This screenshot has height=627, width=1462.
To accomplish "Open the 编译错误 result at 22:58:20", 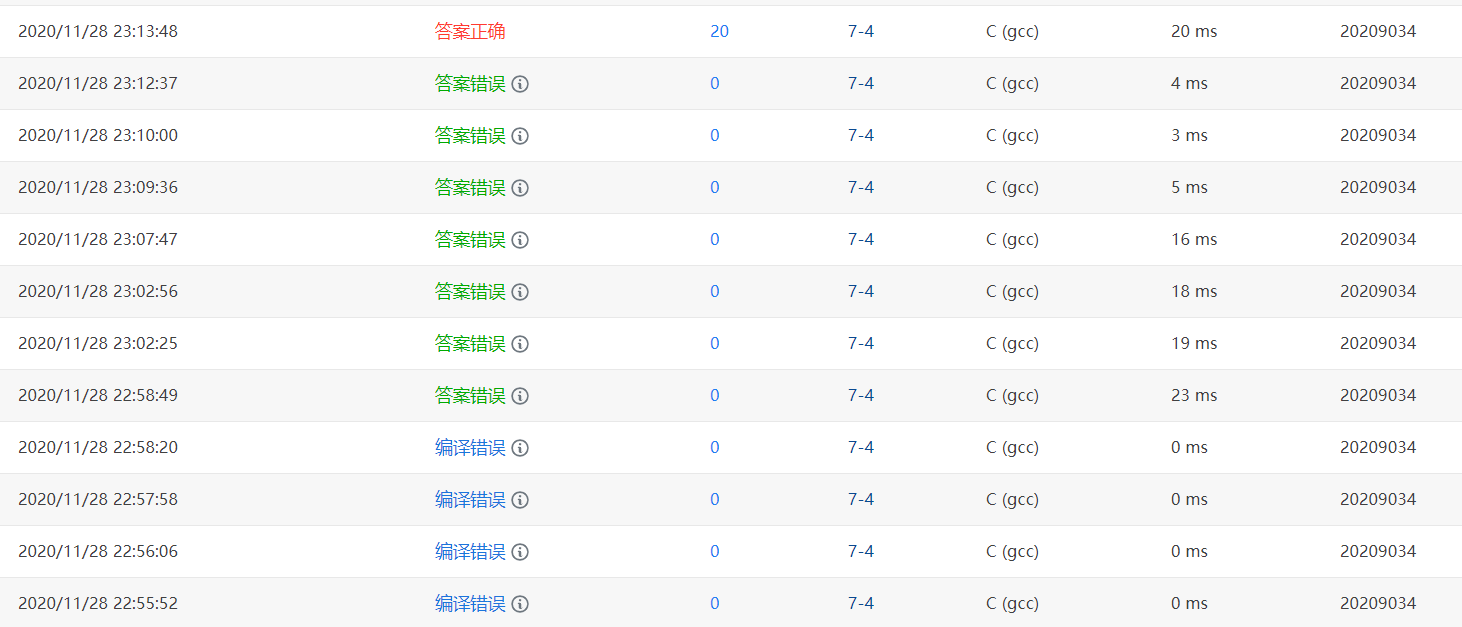I will click(x=470, y=447).
